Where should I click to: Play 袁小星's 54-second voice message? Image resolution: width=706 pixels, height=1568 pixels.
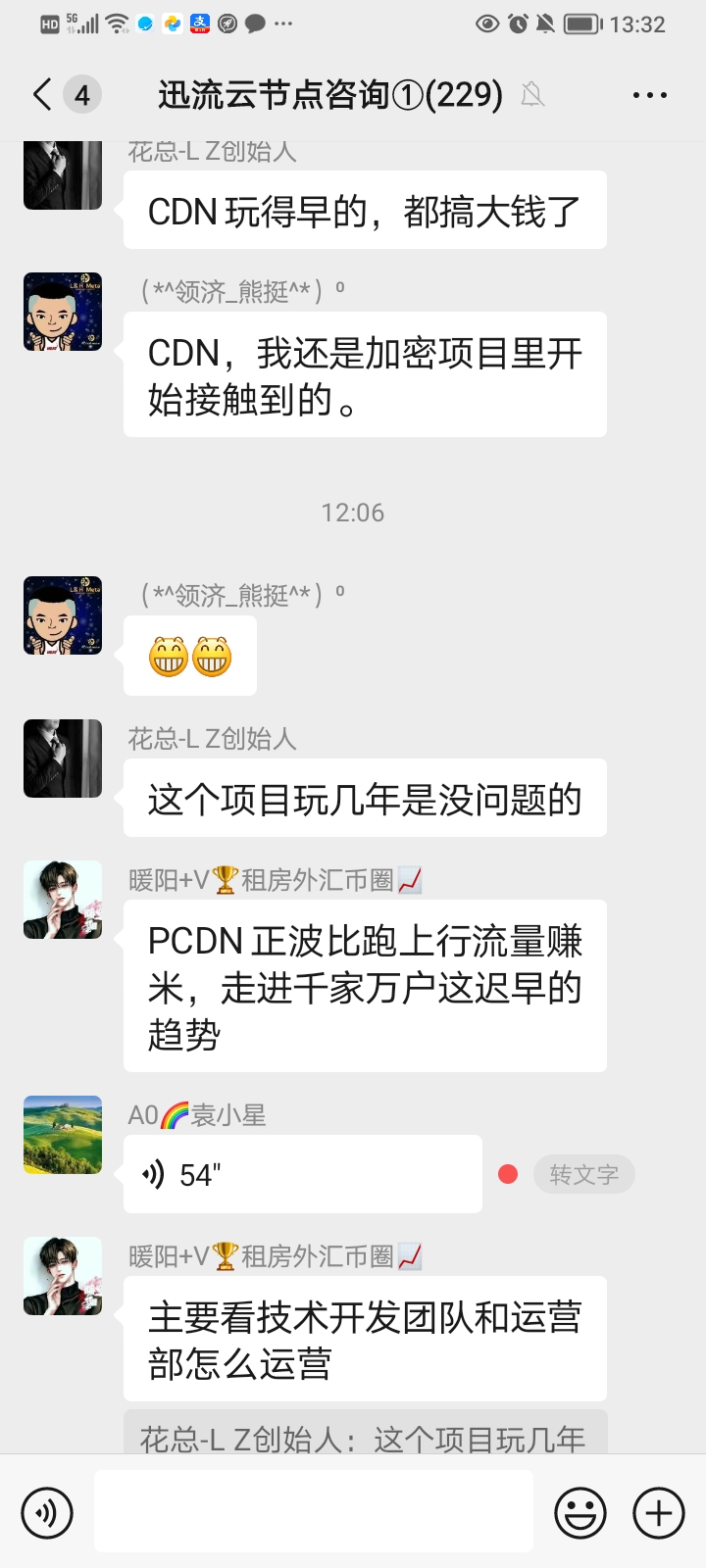303,1174
